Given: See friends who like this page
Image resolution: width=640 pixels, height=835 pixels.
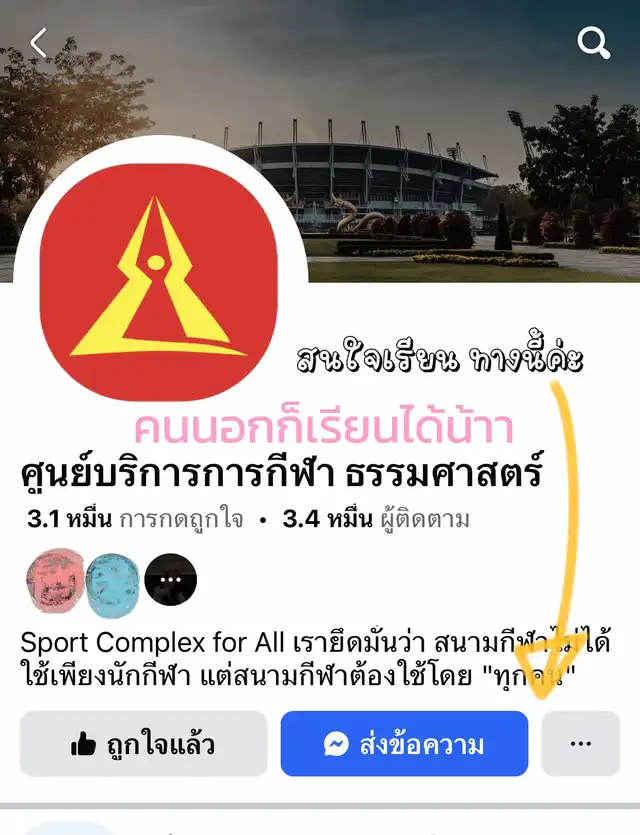Looking at the screenshot, I should click(x=111, y=582).
